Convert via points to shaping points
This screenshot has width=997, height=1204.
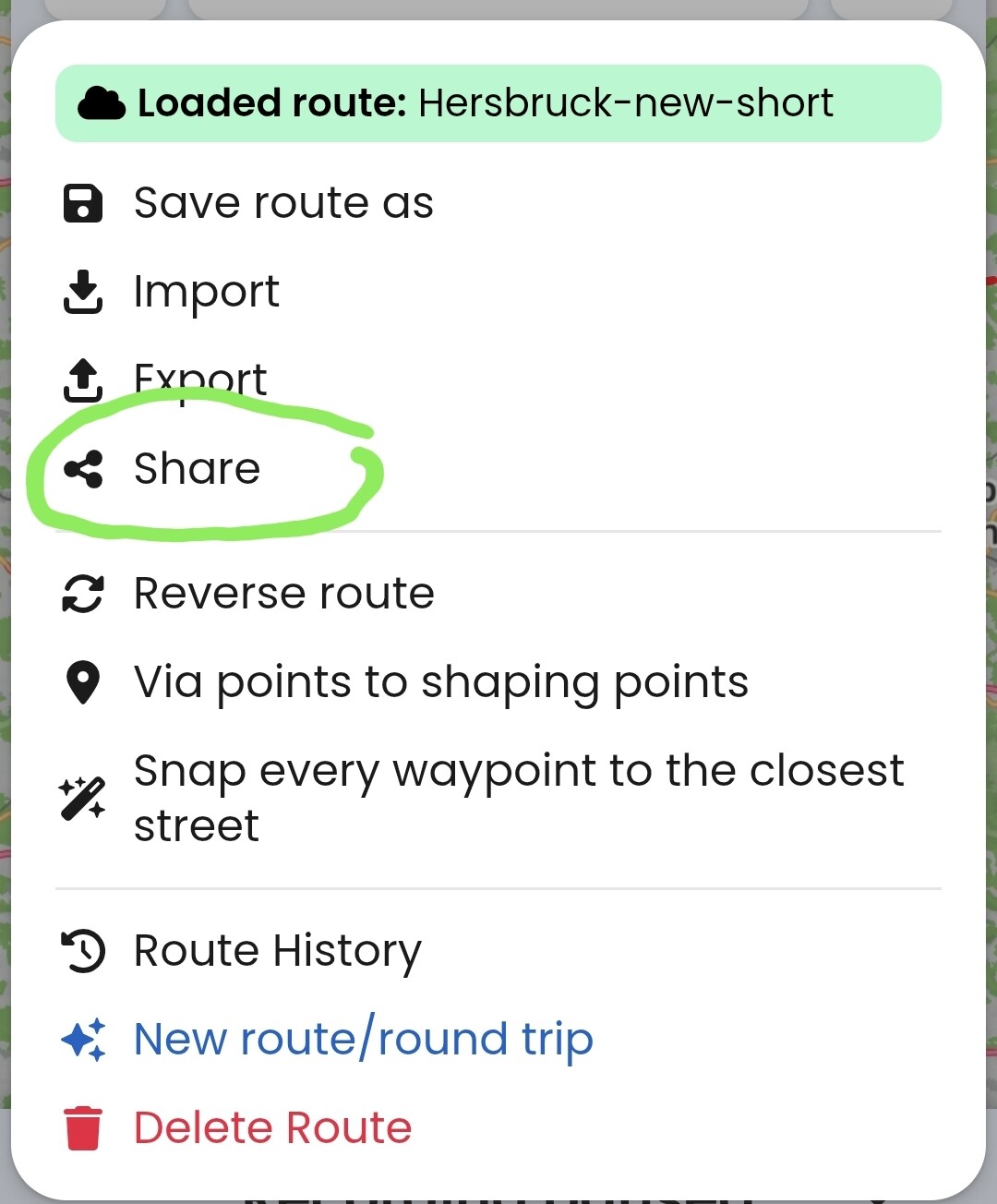(440, 682)
